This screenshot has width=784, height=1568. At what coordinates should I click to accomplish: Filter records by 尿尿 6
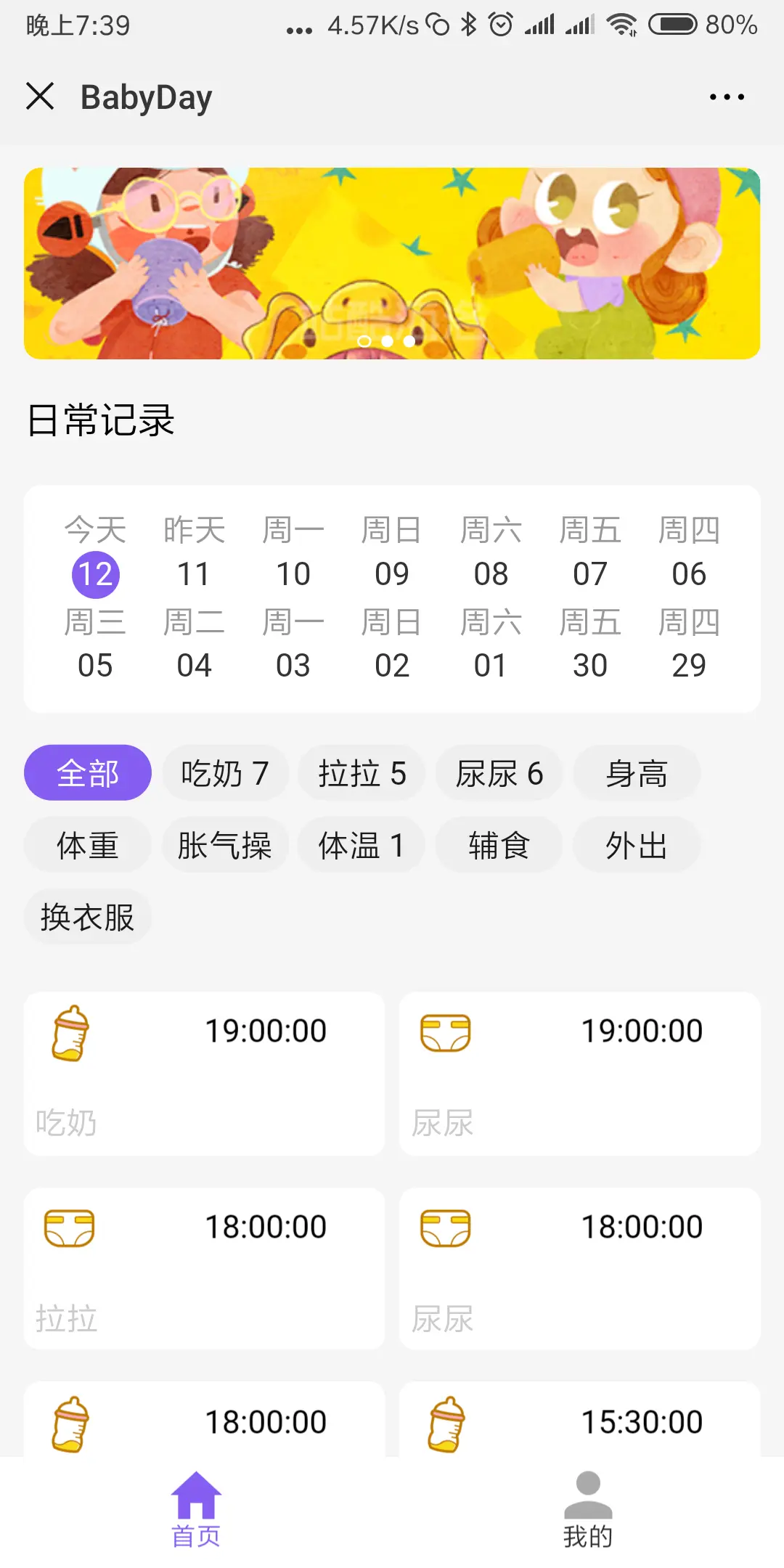pos(499,773)
